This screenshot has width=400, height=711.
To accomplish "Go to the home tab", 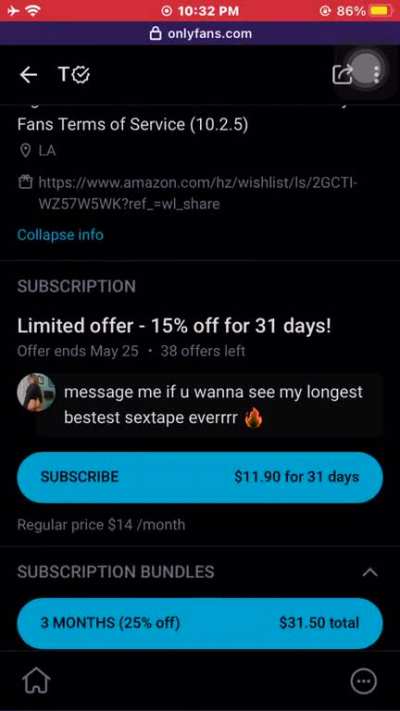I will point(36,681).
